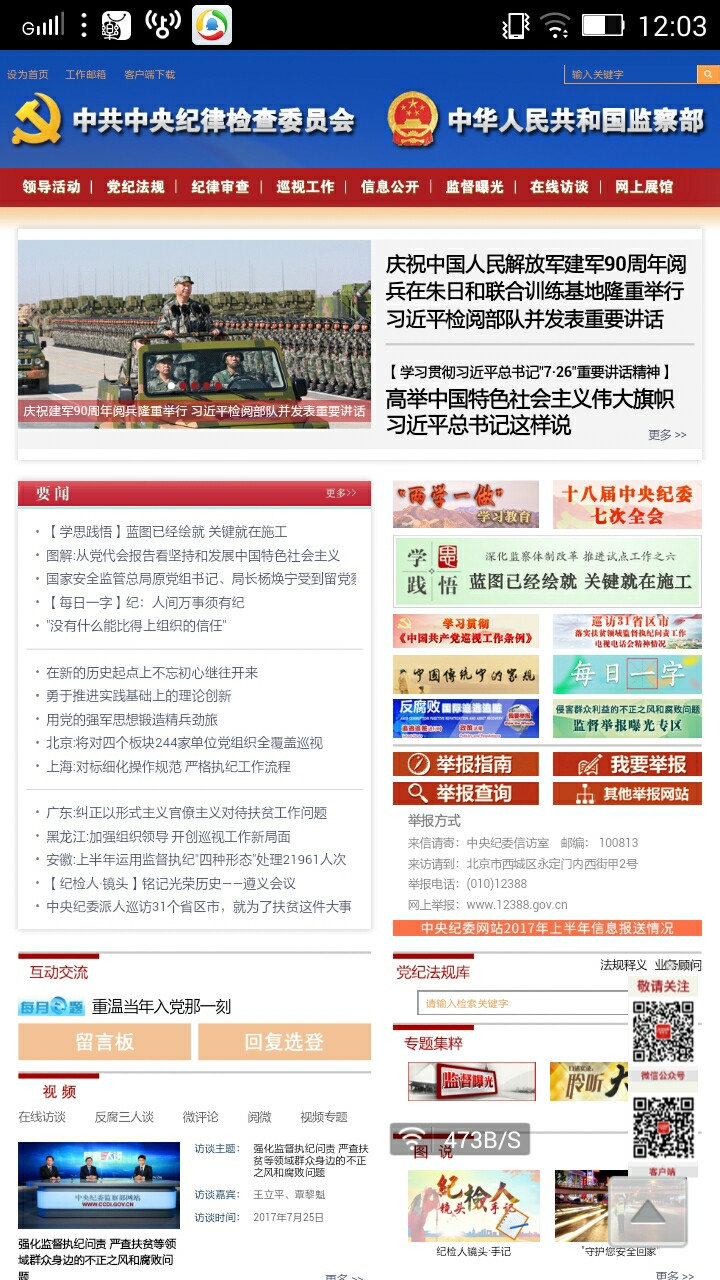Viewport: 720px width, 1280px height.
Task: Switch to 党纪法规 section
Action: (135, 187)
